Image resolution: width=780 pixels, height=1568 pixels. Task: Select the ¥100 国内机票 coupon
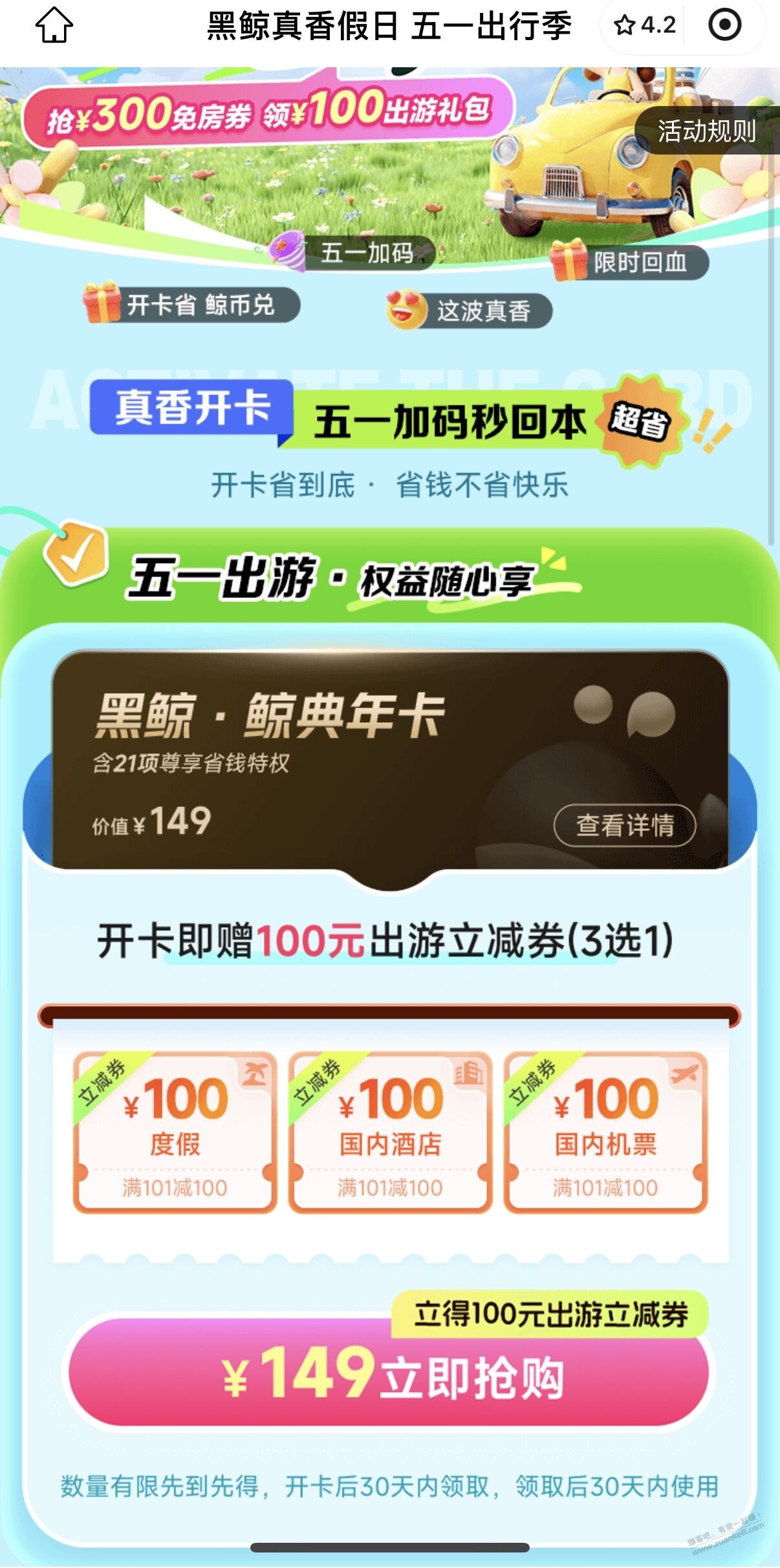(605, 1131)
